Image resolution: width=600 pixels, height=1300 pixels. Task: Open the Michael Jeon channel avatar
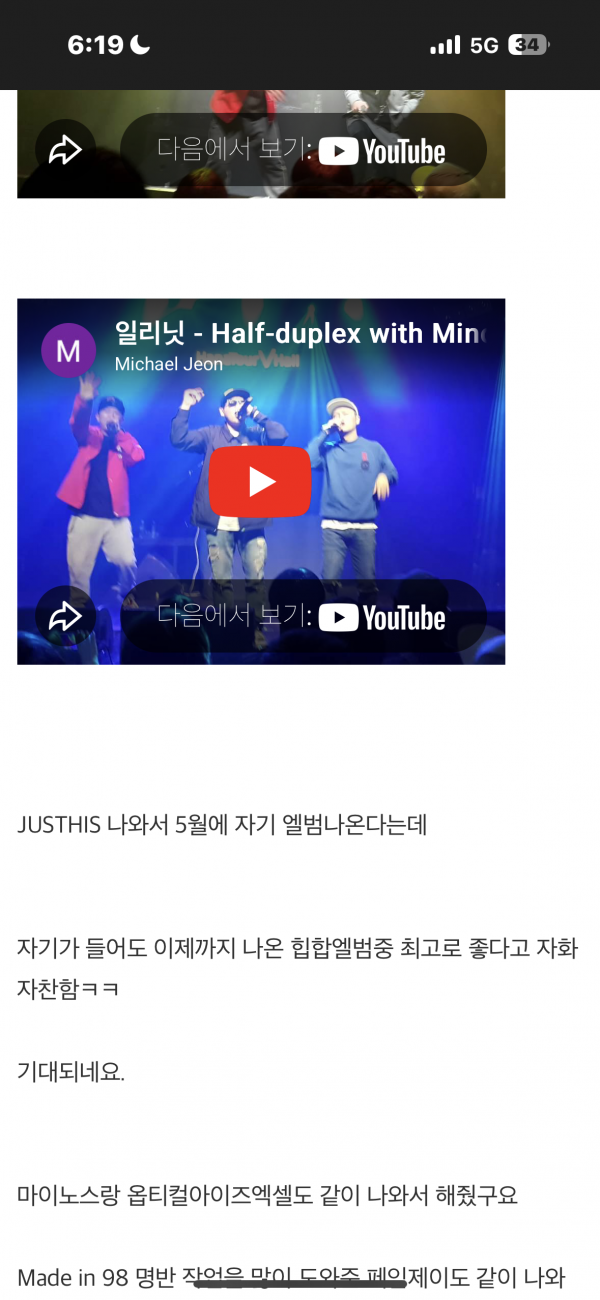[x=68, y=350]
